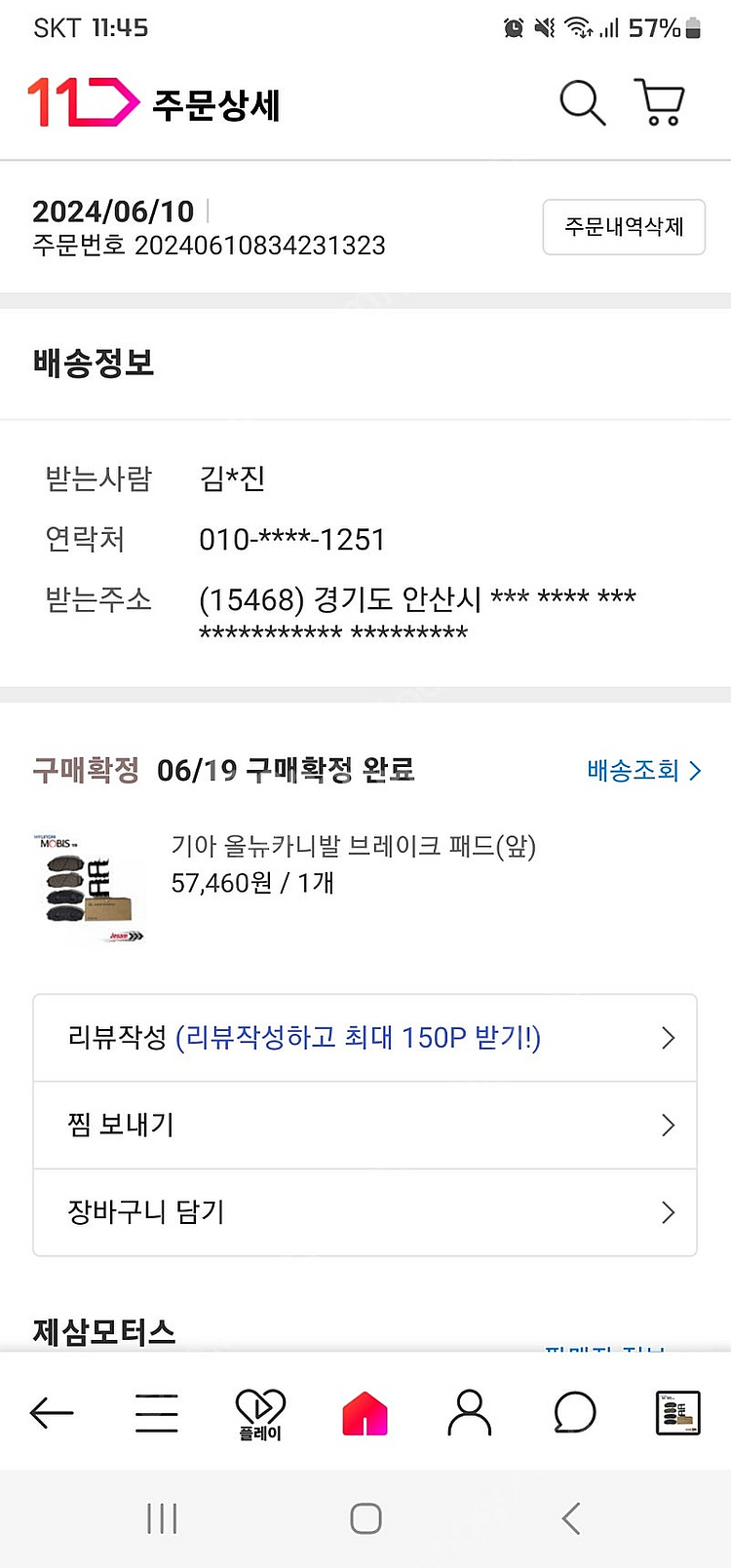This screenshot has height=1568, width=731.
Task: Open the chat bubble icon
Action: pos(574,1412)
